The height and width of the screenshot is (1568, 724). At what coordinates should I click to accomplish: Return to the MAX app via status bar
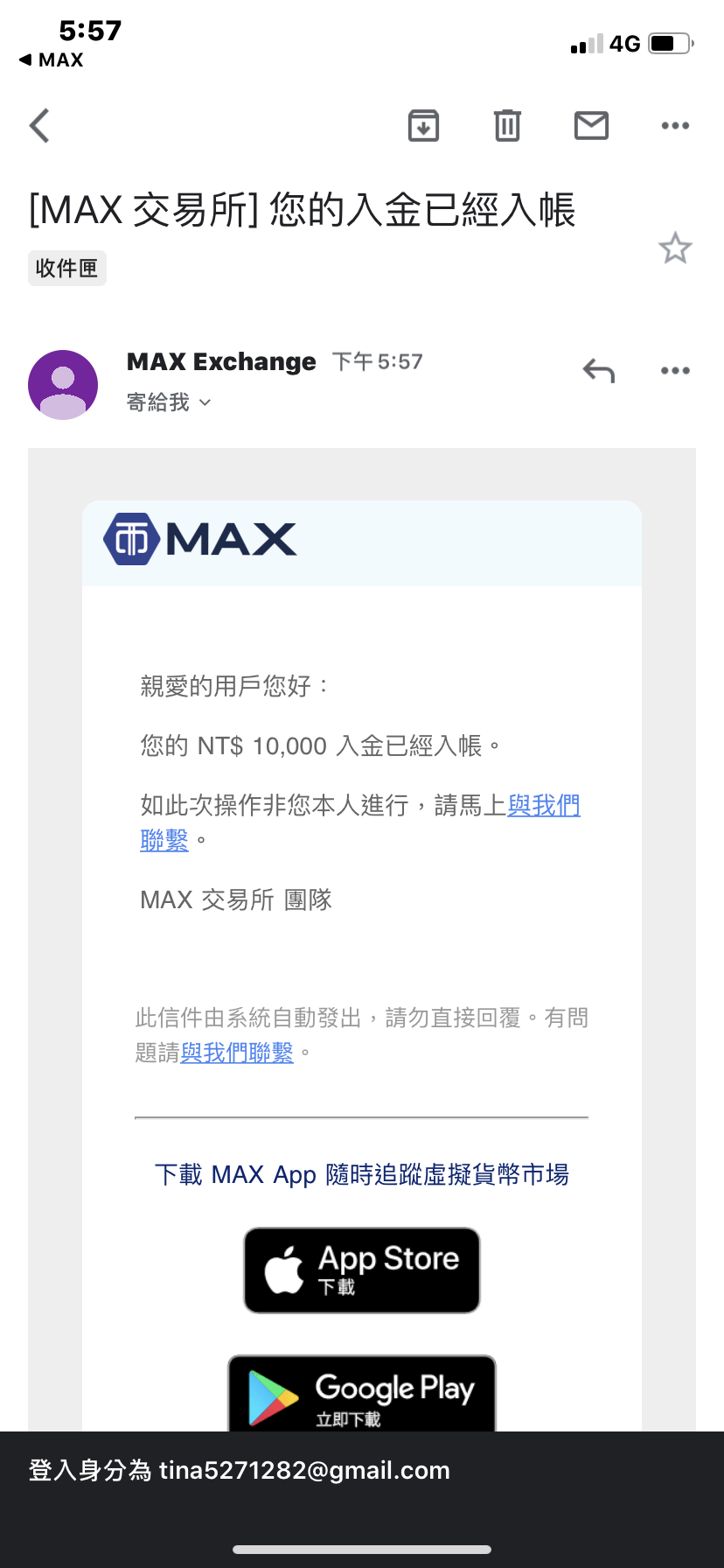point(51,59)
